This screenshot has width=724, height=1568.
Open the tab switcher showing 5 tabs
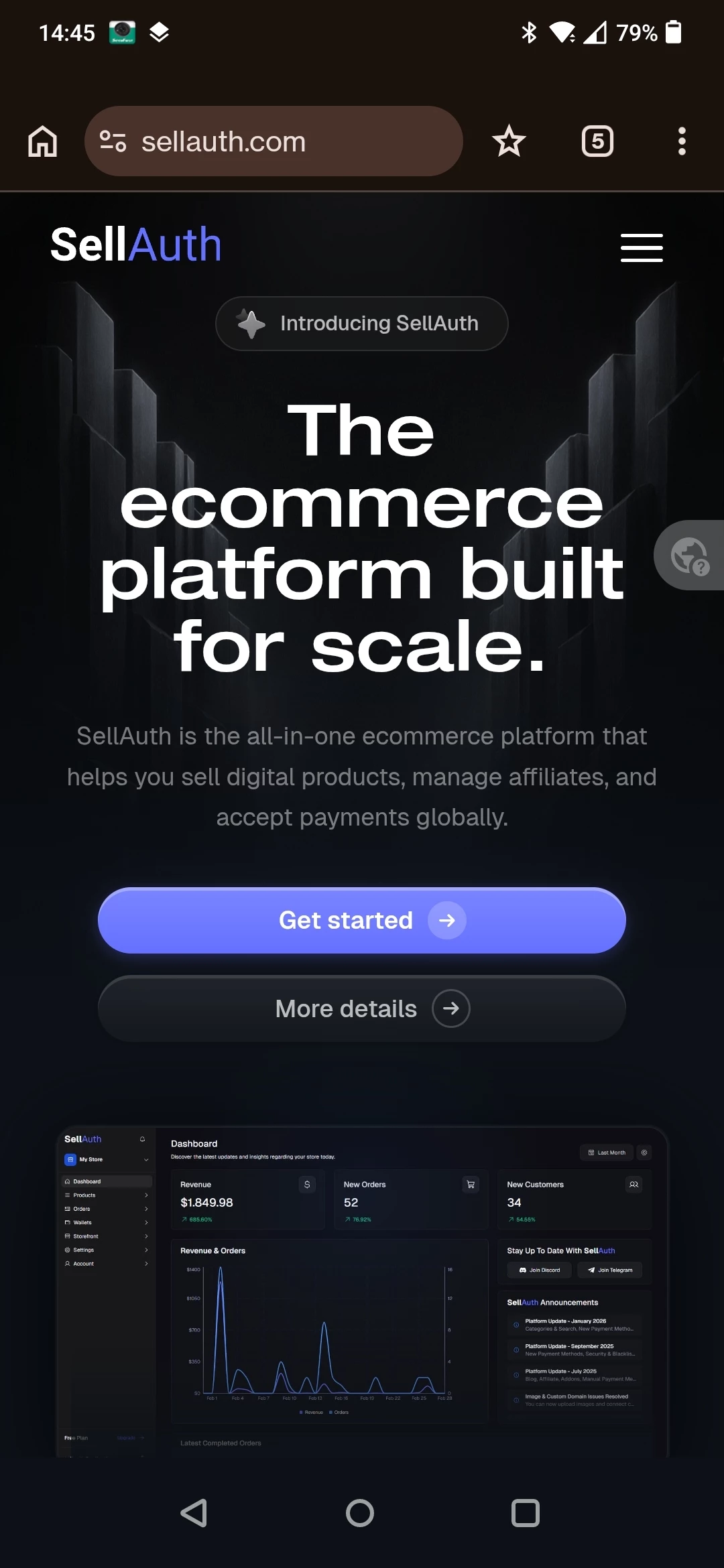click(x=597, y=141)
